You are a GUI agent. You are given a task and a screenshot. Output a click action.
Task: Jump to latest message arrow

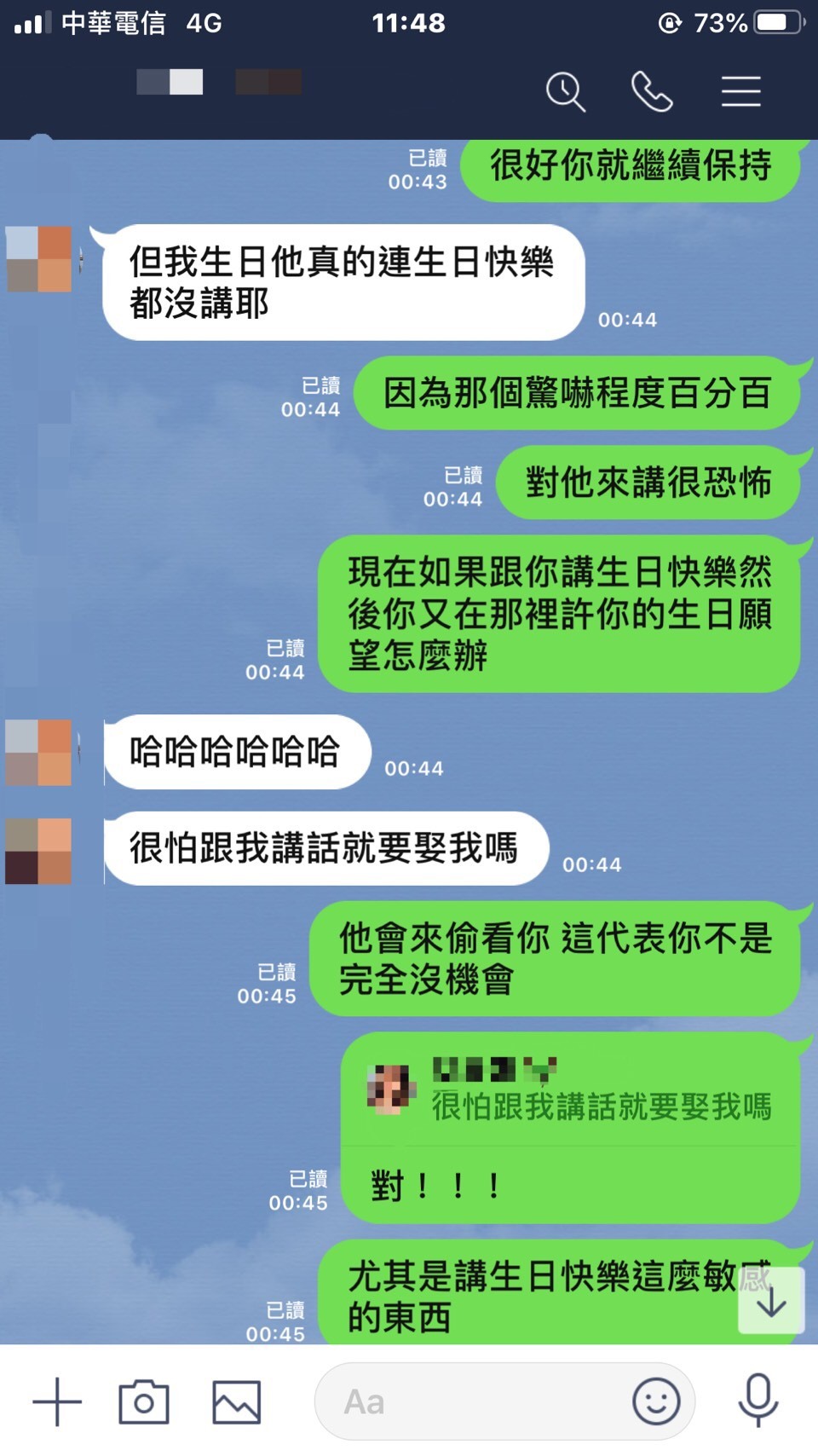pos(771,1301)
